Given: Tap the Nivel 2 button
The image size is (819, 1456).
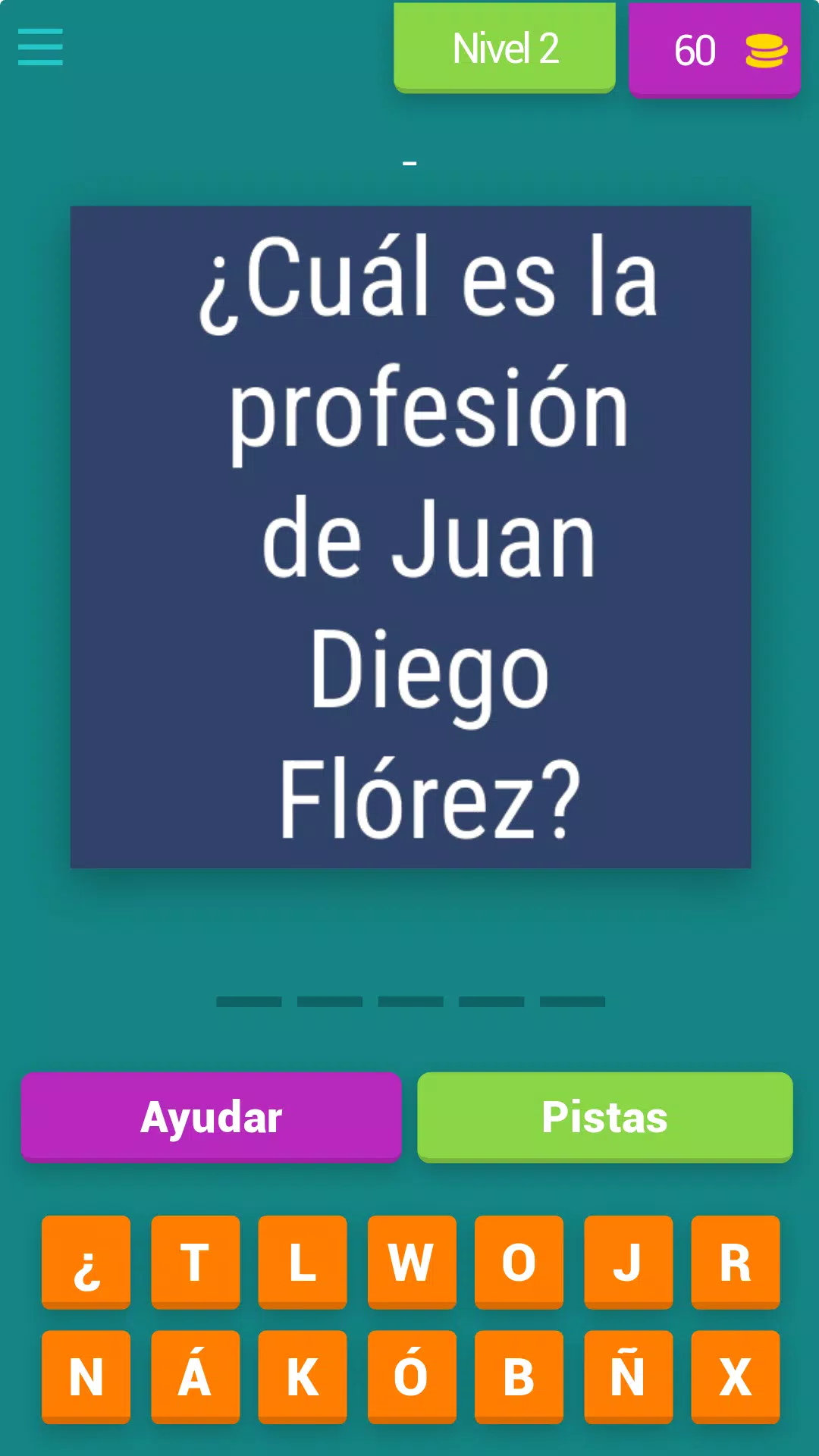Looking at the screenshot, I should tap(504, 49).
